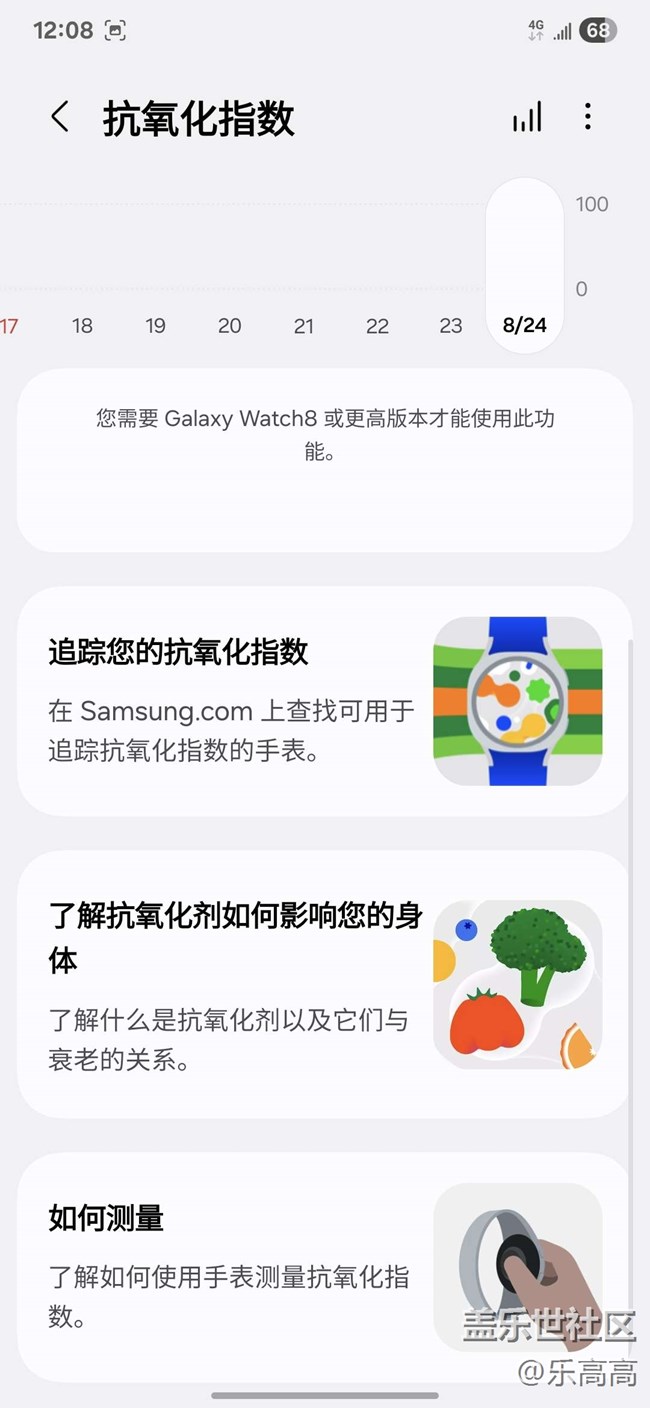This screenshot has width=650, height=1408.
Task: Go back from 抗氧化指数 page
Action: pyautogui.click(x=60, y=117)
